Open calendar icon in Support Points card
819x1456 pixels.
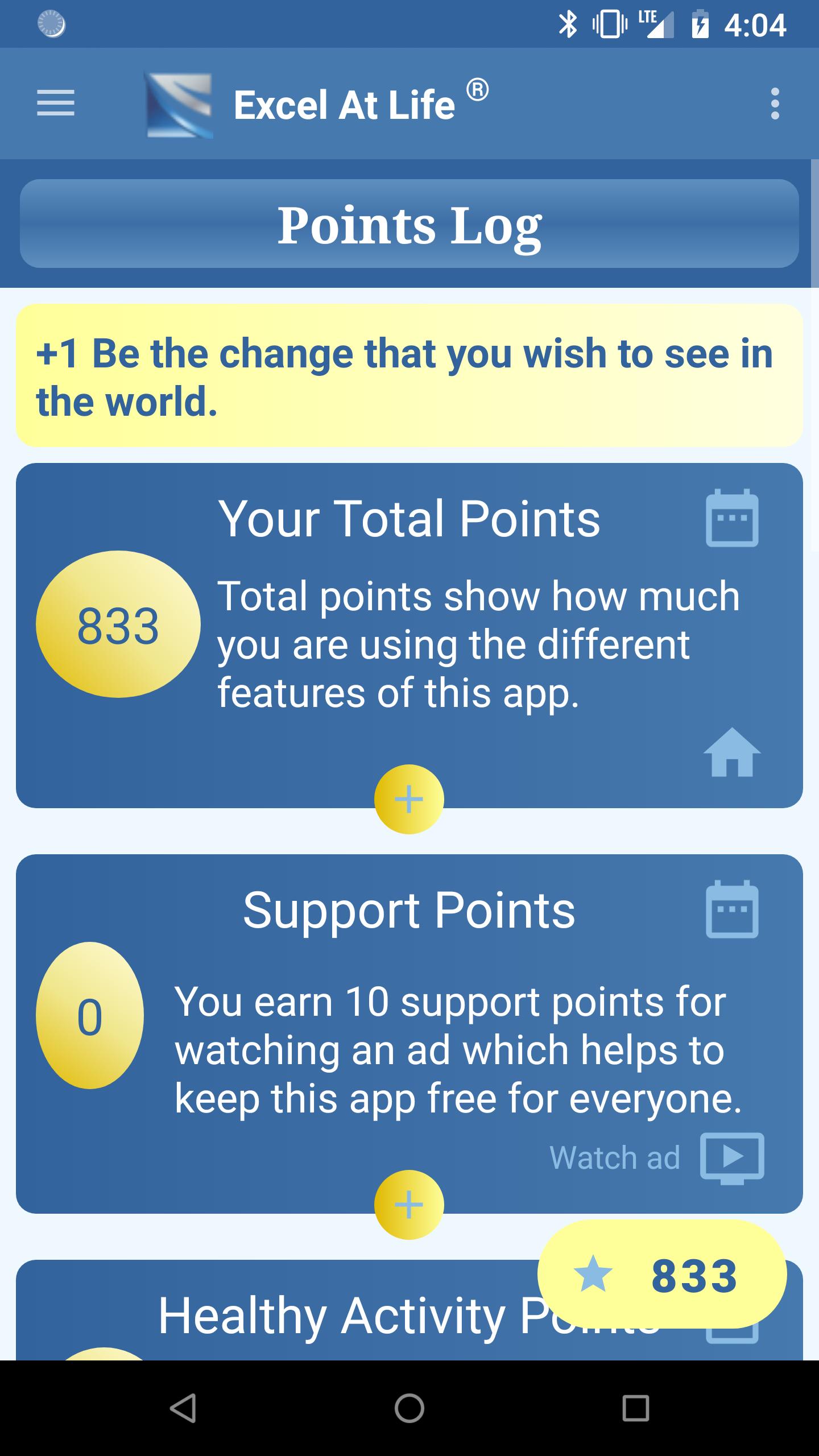click(x=732, y=909)
